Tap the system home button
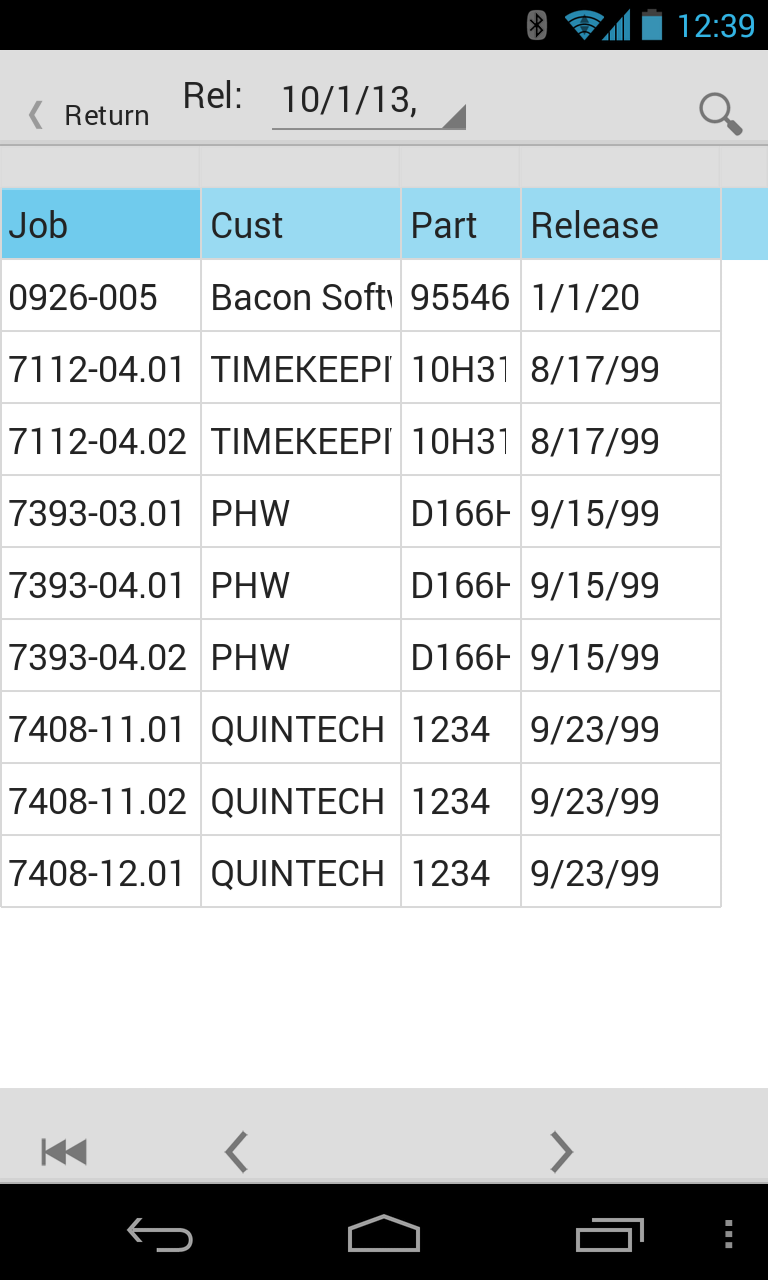 pos(384,1234)
